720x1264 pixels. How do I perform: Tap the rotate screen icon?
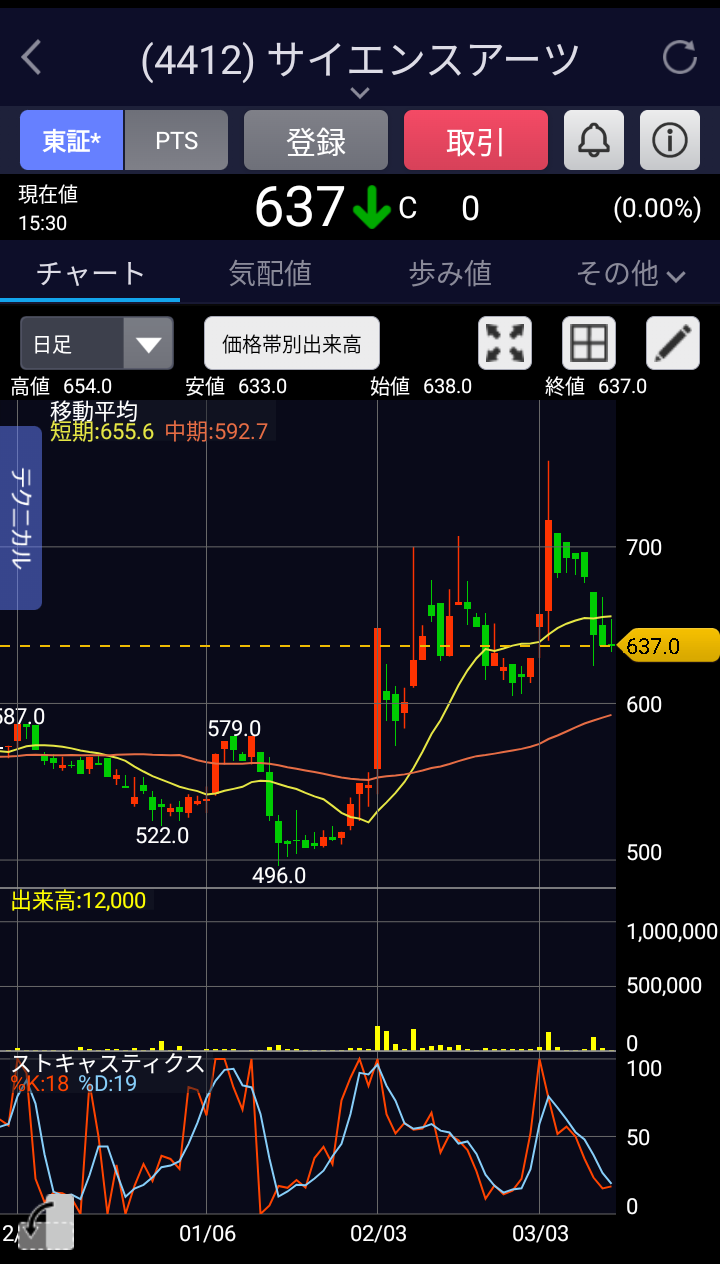[x=46, y=1222]
